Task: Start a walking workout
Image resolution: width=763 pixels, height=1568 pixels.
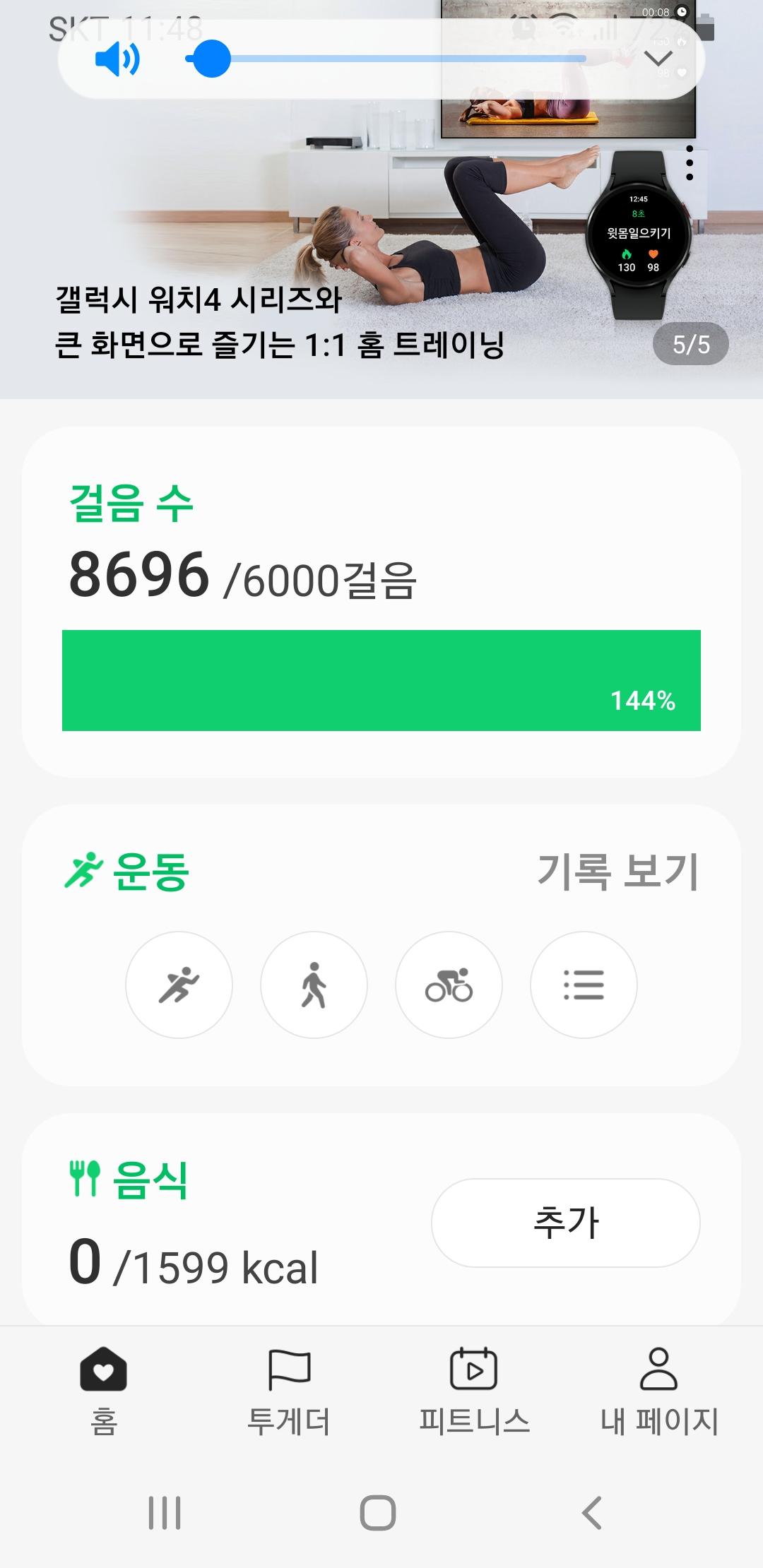Action: click(x=314, y=985)
